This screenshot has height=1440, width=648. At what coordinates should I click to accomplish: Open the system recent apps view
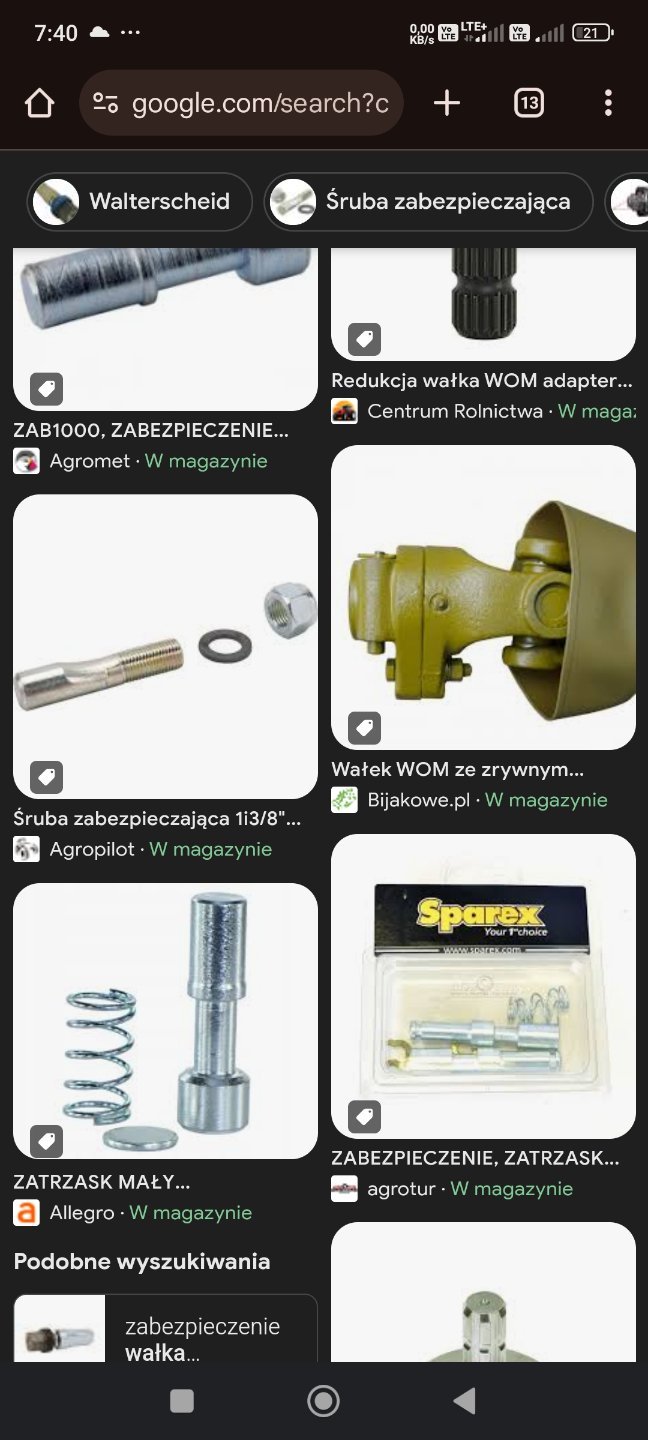182,1401
